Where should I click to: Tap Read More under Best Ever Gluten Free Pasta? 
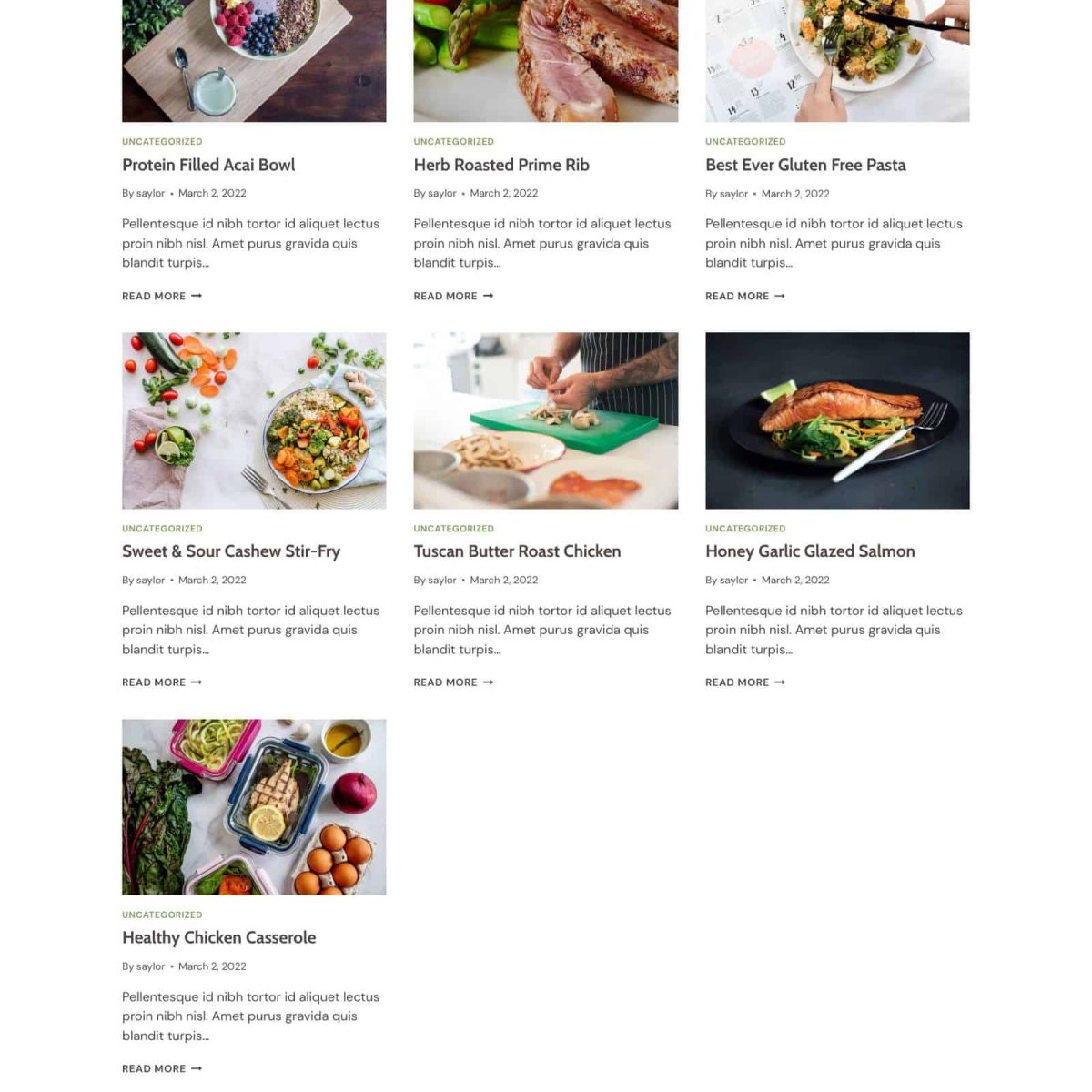(744, 296)
